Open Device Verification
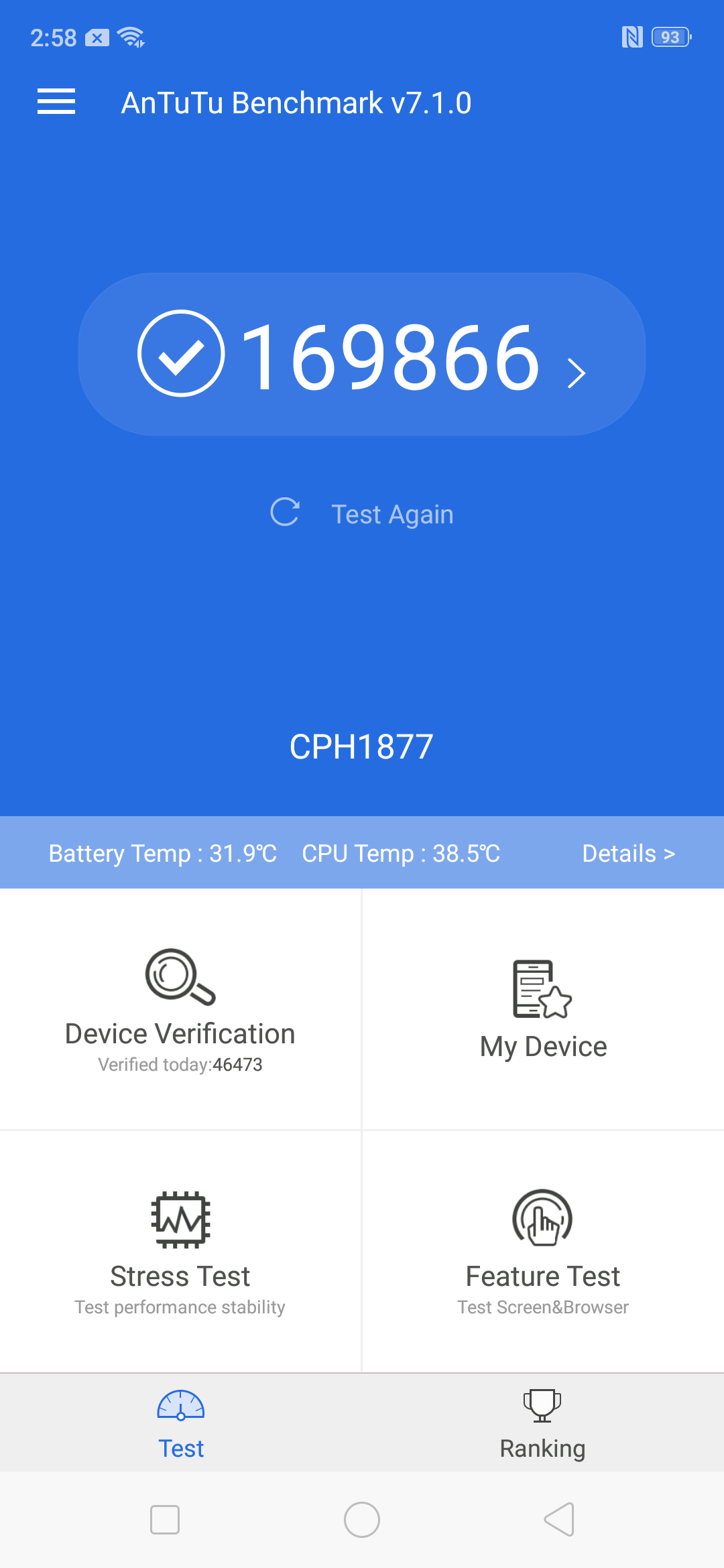Screen dimensions: 724x1568 (x=180, y=1009)
